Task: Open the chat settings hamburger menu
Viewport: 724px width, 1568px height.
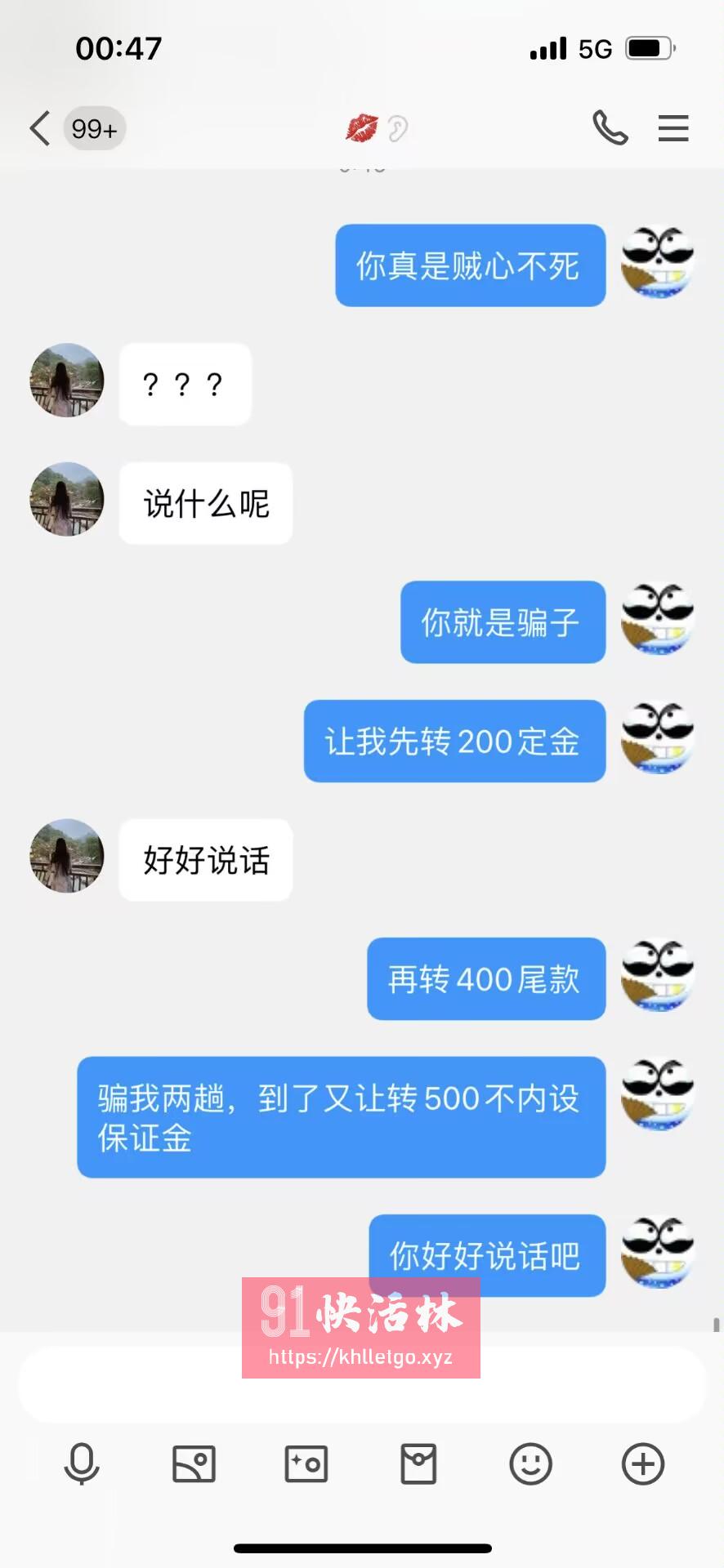Action: pyautogui.click(x=673, y=128)
